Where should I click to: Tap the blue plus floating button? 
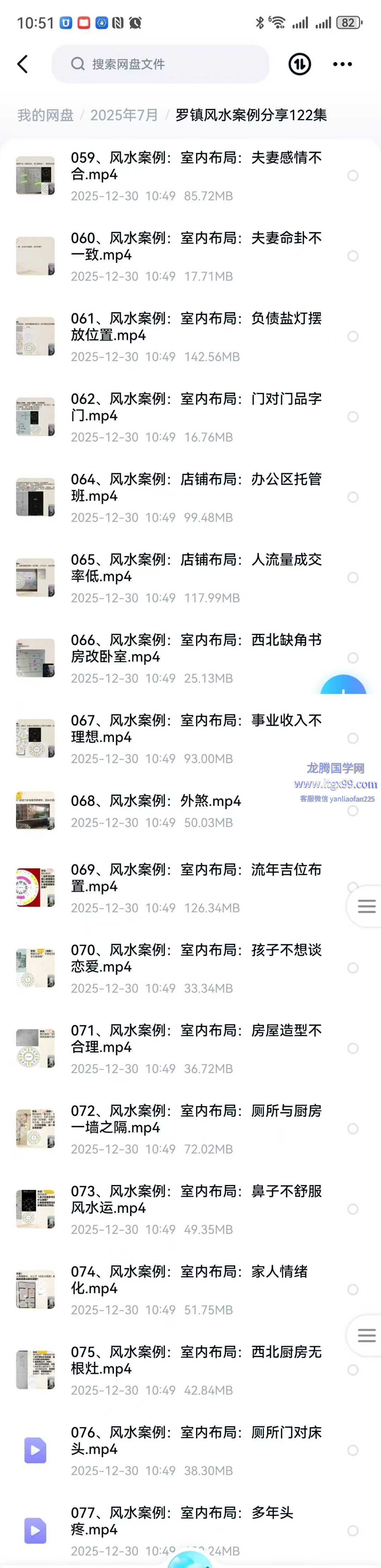[343, 688]
